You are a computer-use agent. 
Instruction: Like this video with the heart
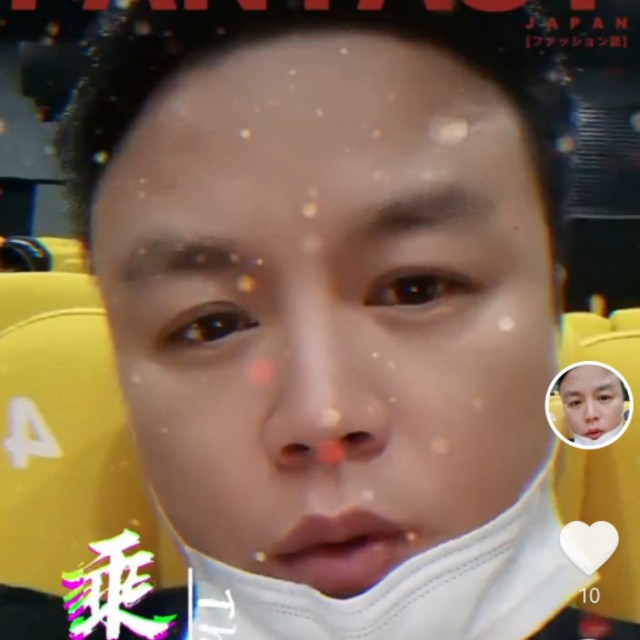point(589,547)
